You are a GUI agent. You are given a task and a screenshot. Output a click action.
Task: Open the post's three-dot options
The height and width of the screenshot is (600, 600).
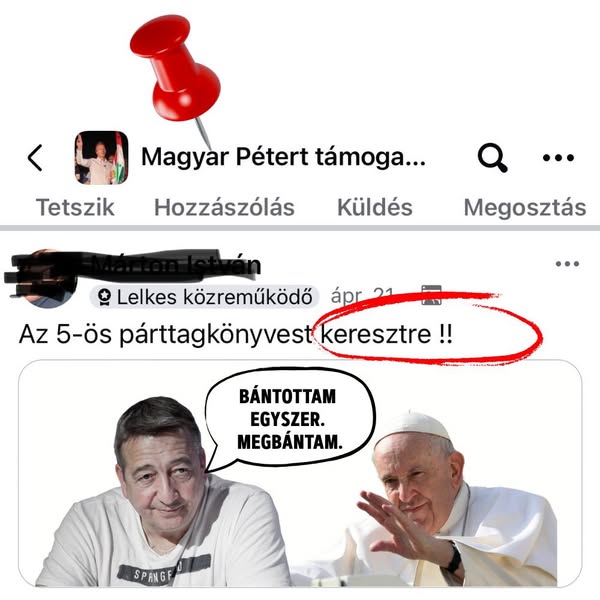[x=567, y=265]
